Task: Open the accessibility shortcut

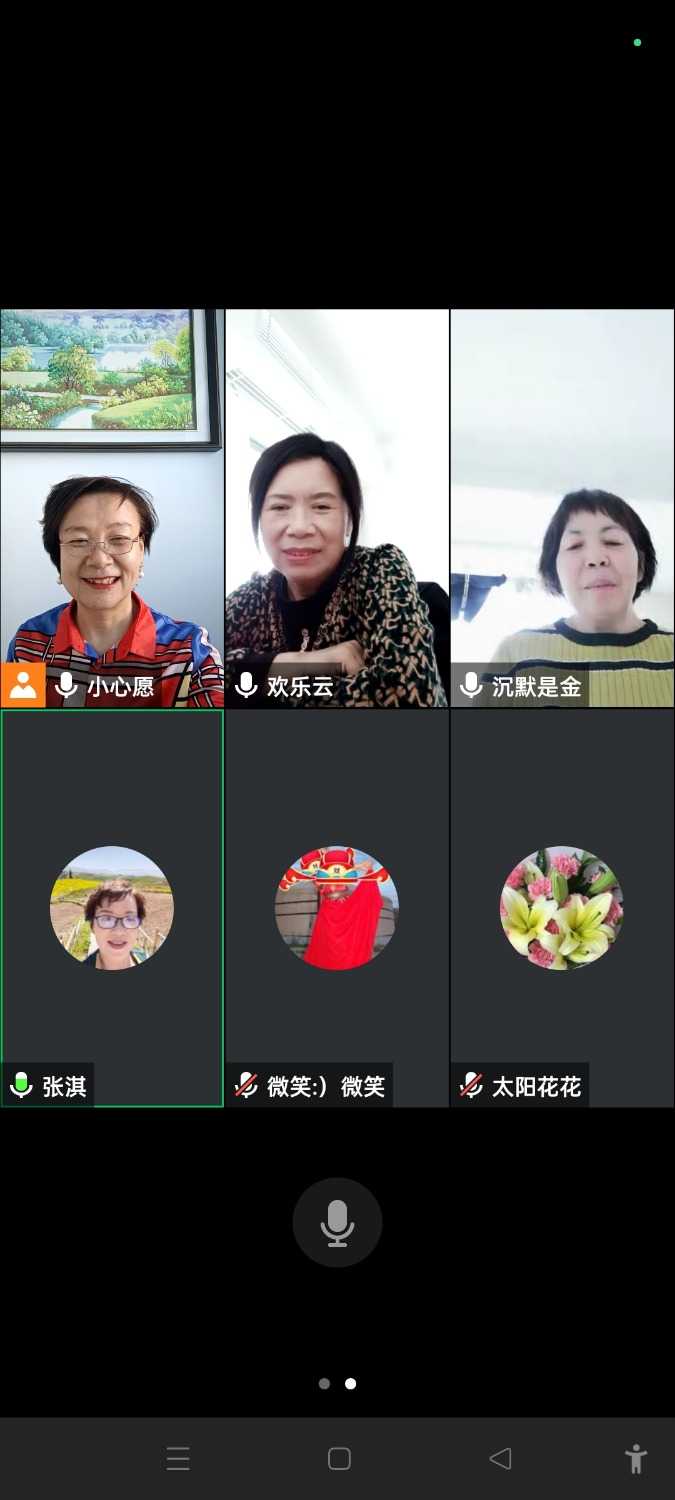Action: (636, 1459)
